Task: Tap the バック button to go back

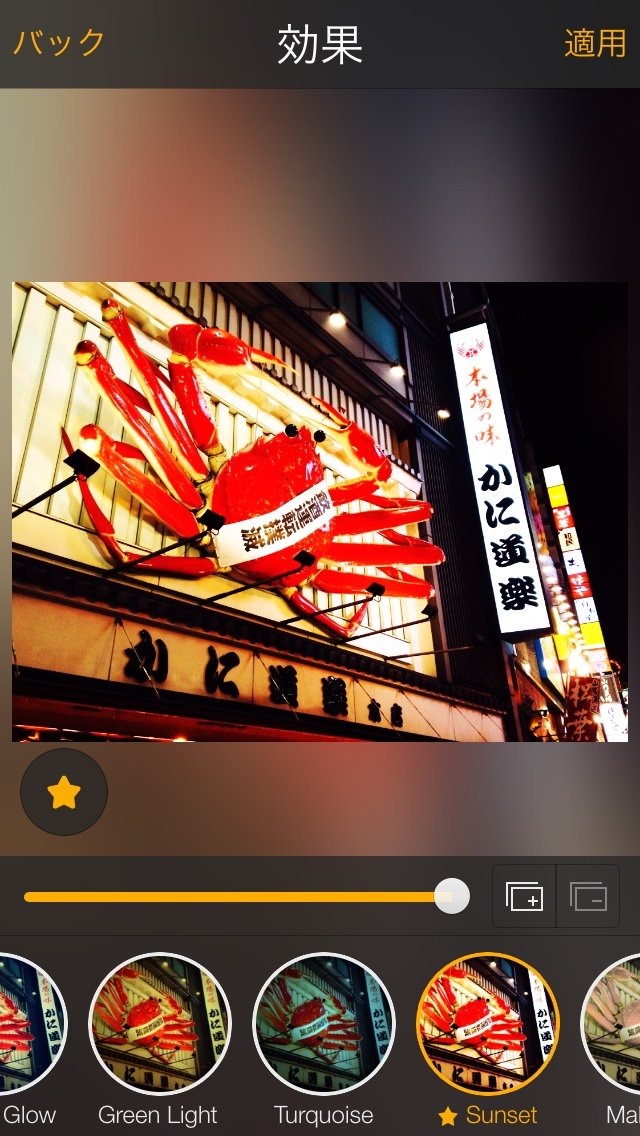Action: click(x=59, y=43)
